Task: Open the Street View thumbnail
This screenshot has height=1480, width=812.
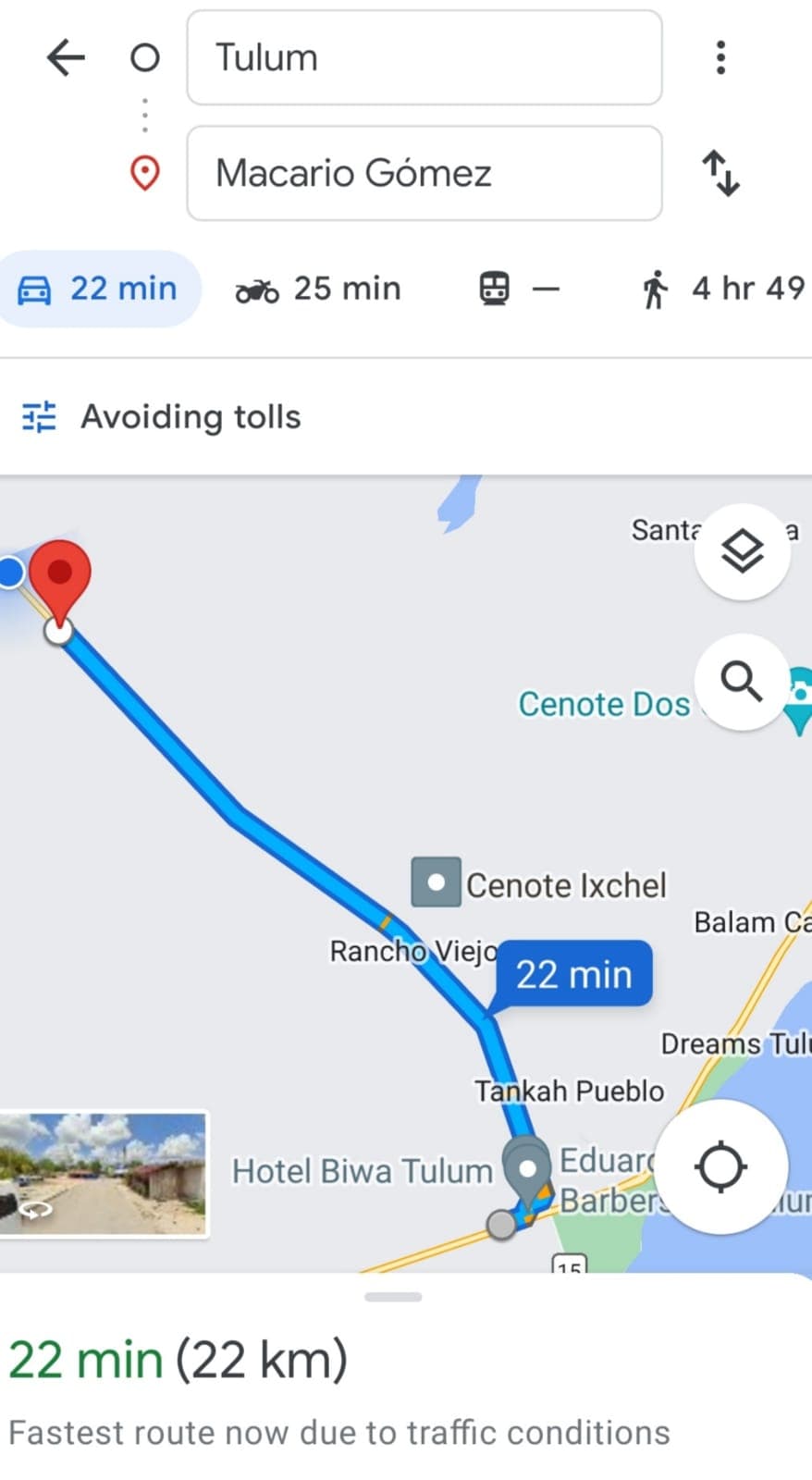Action: point(104,1174)
